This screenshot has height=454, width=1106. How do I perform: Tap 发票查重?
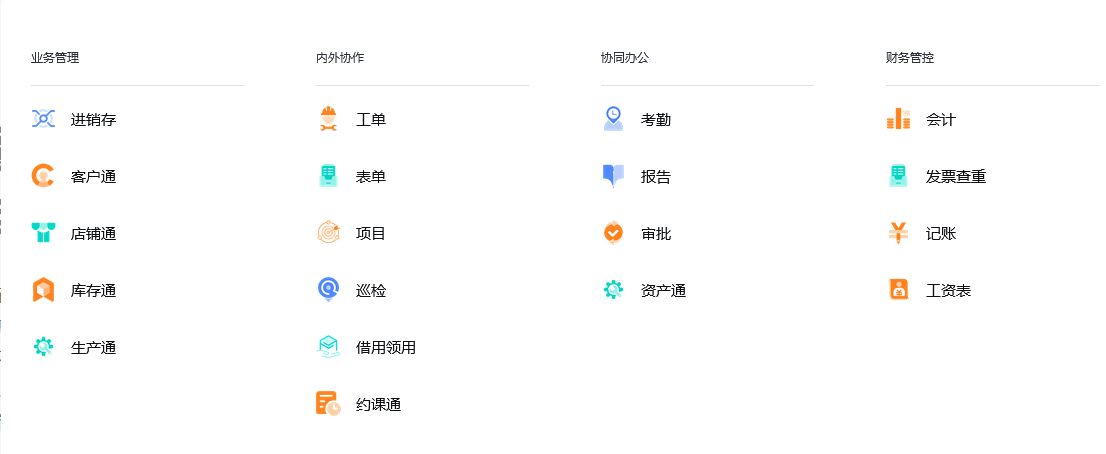pyautogui.click(x=955, y=177)
